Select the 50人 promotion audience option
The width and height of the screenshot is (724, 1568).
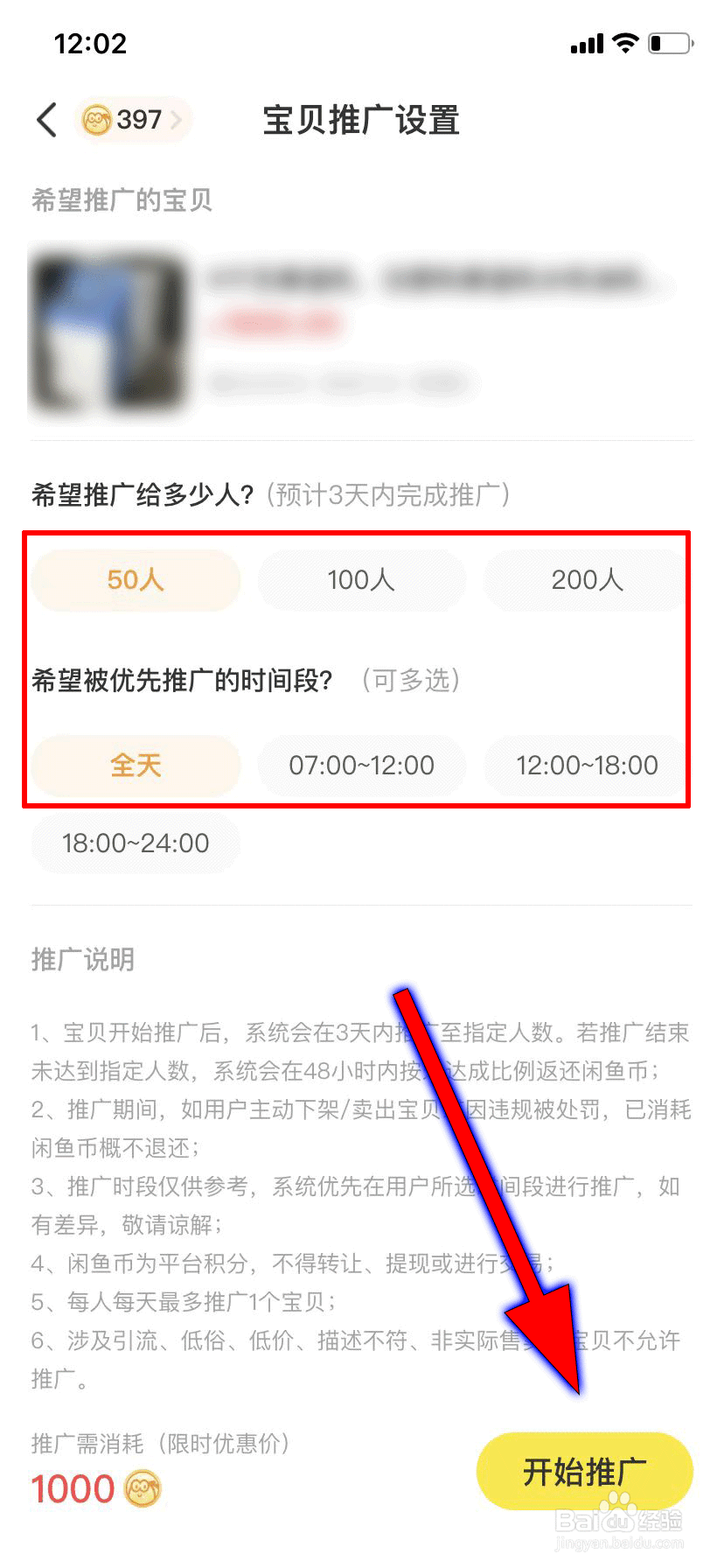coord(136,580)
